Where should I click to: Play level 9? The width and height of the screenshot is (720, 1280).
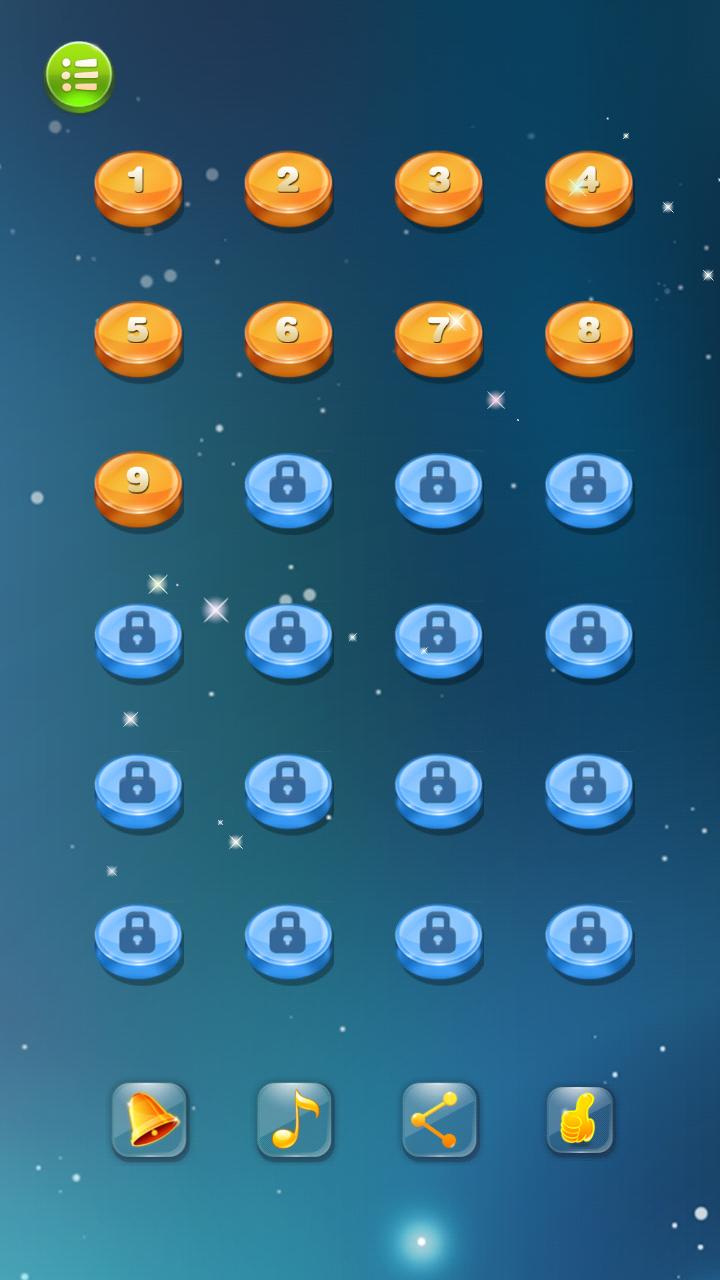coord(138,486)
